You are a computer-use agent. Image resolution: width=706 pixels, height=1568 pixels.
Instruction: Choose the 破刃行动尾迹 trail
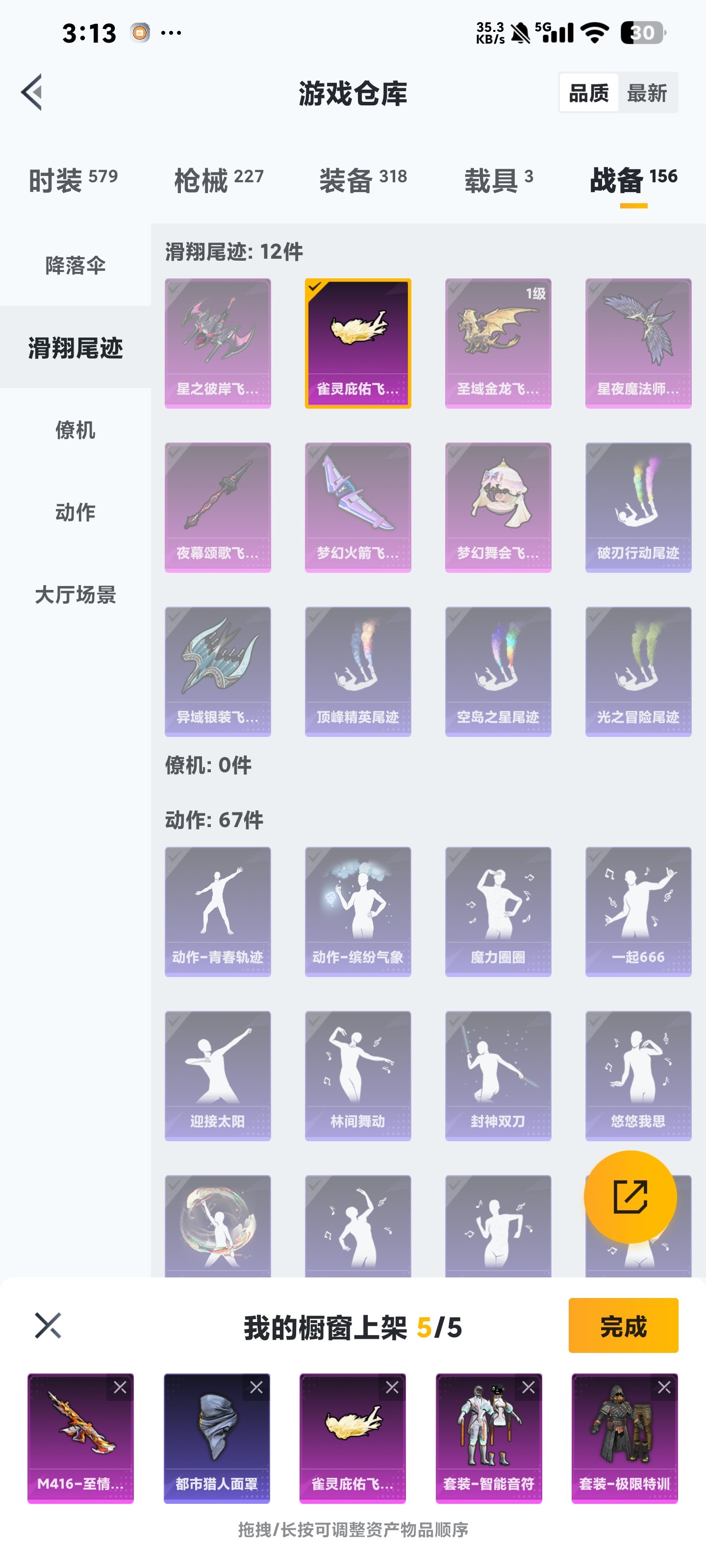638,507
